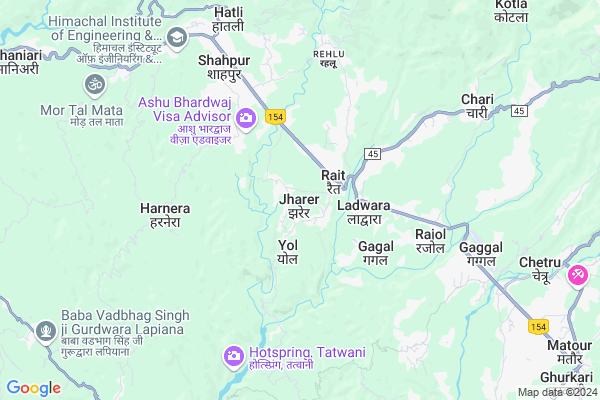Select the Hotspring, Tatwani photo marker

233,354
